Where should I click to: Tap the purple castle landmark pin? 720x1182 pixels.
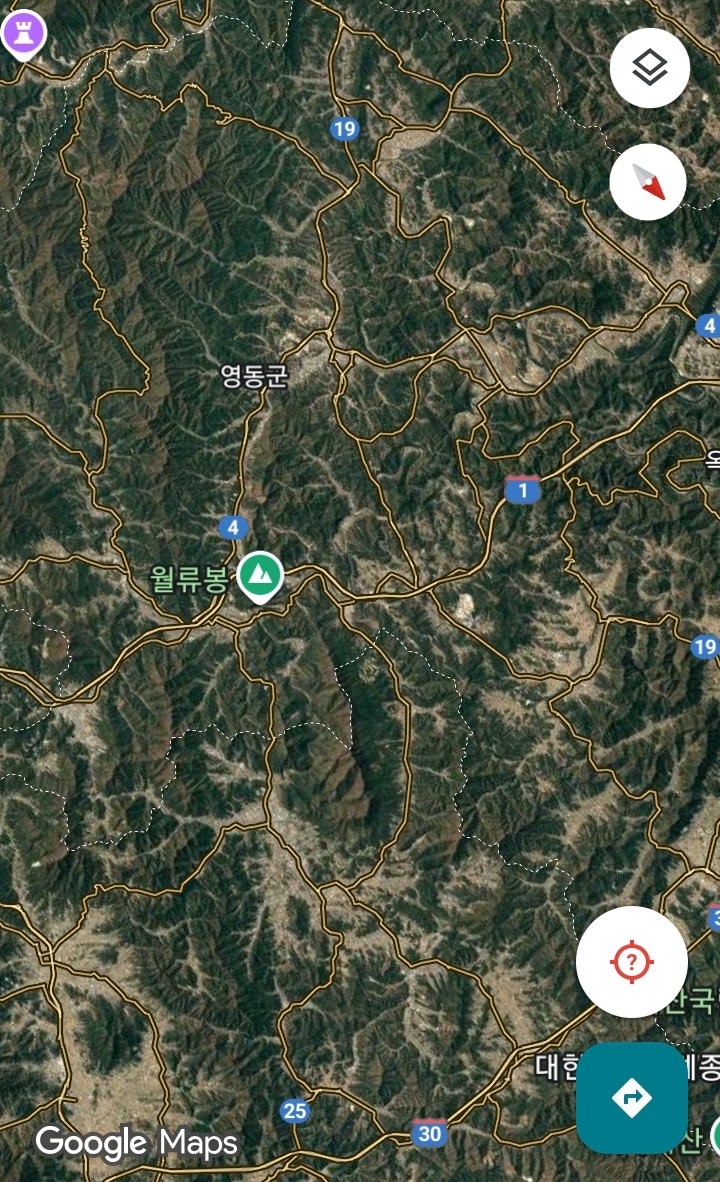(x=23, y=34)
